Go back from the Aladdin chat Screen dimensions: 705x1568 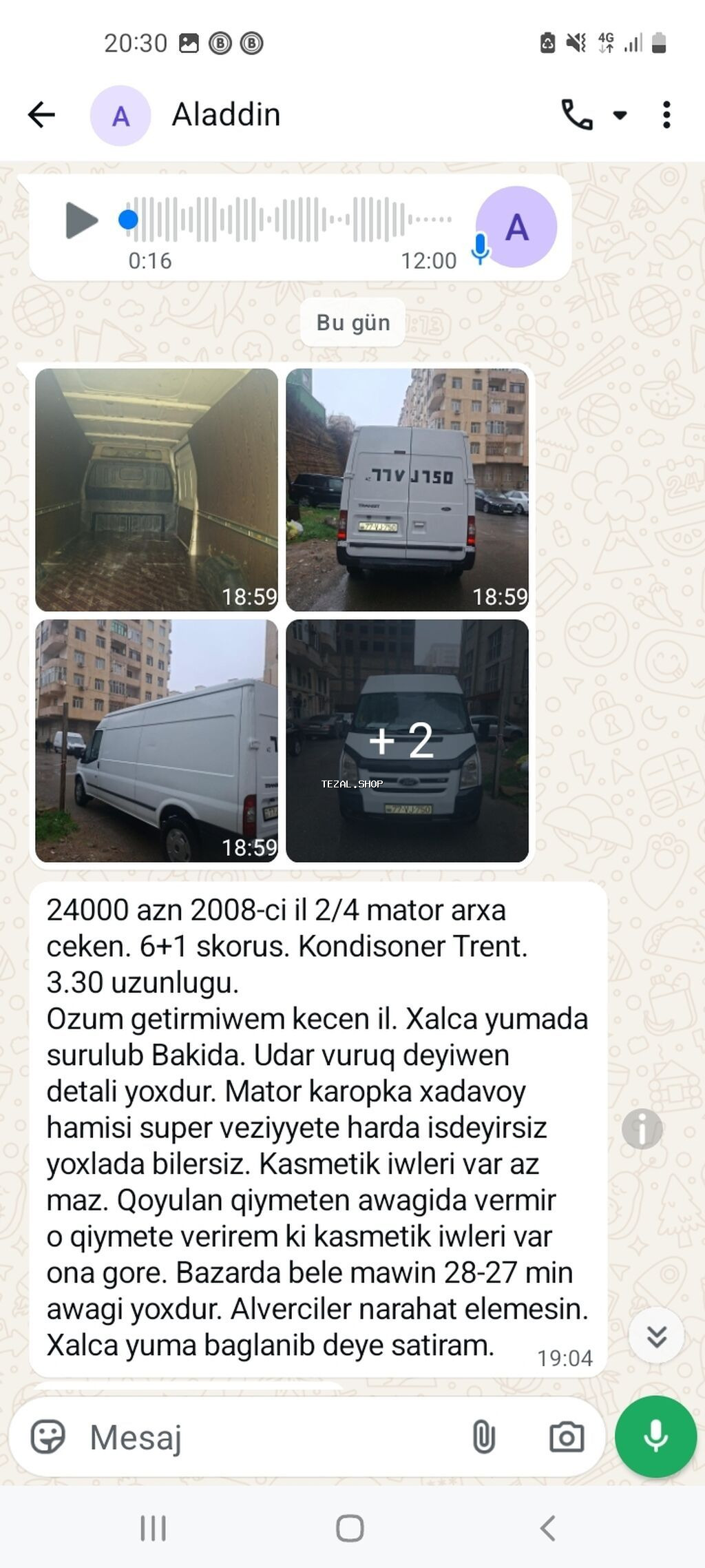tap(41, 114)
